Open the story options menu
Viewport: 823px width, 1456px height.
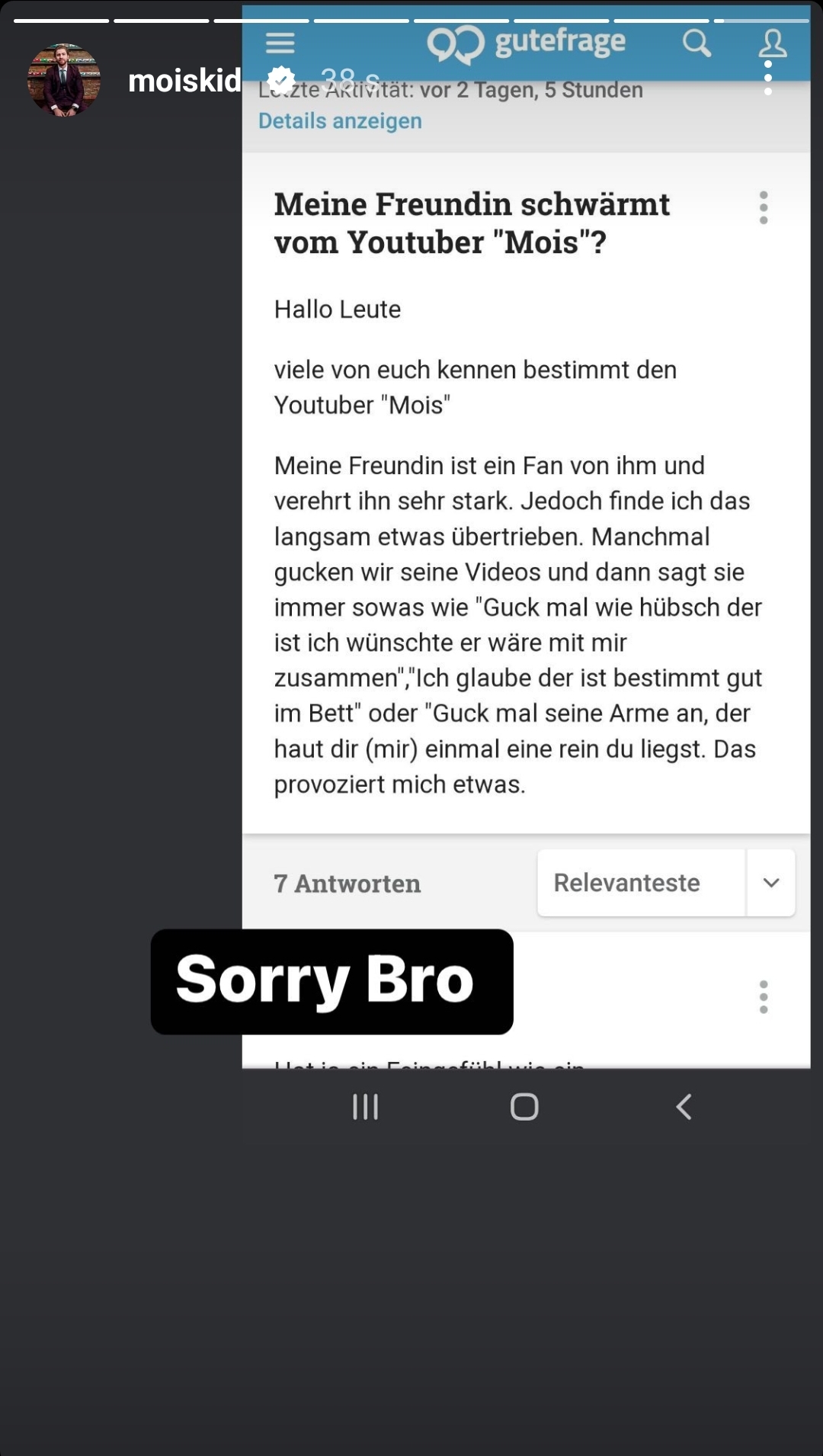(768, 79)
